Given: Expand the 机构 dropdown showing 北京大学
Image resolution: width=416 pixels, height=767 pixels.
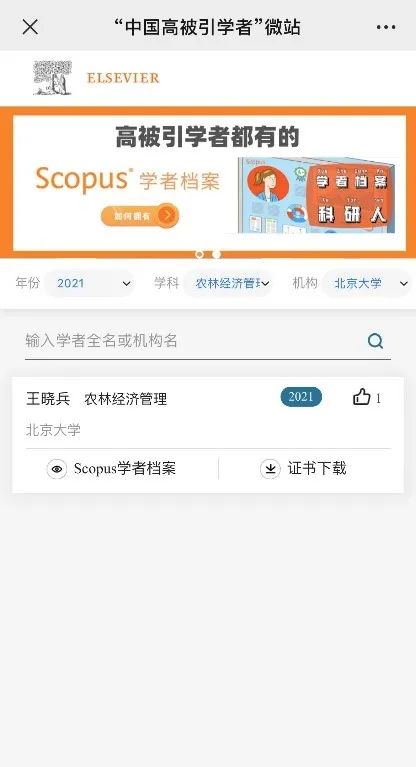Looking at the screenshot, I should [x=367, y=283].
